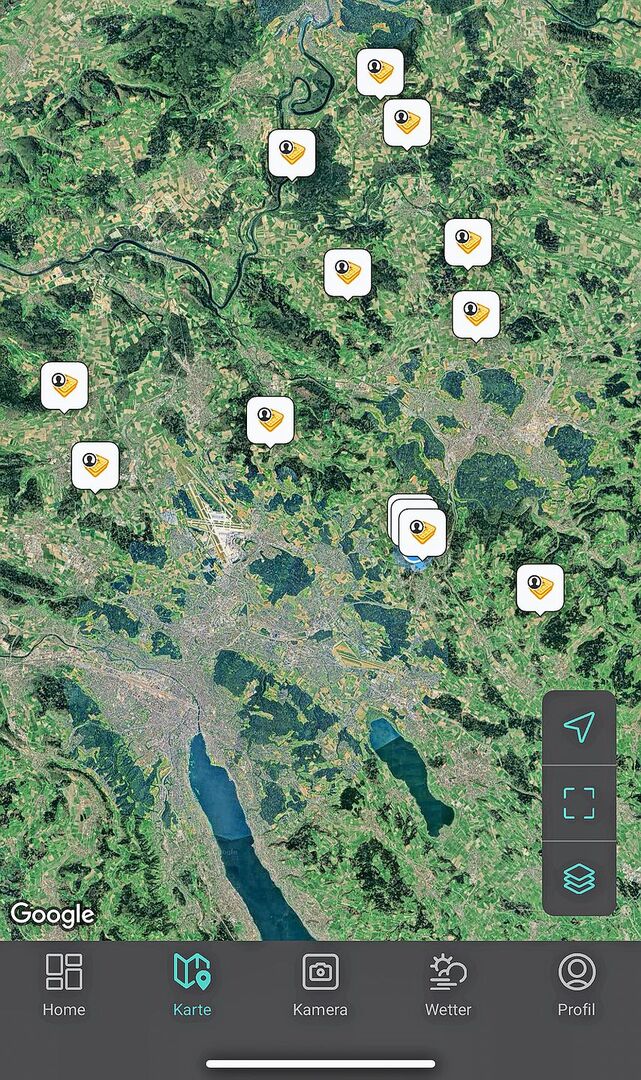
Task: Switch to the Home tab
Action: click(x=64, y=984)
